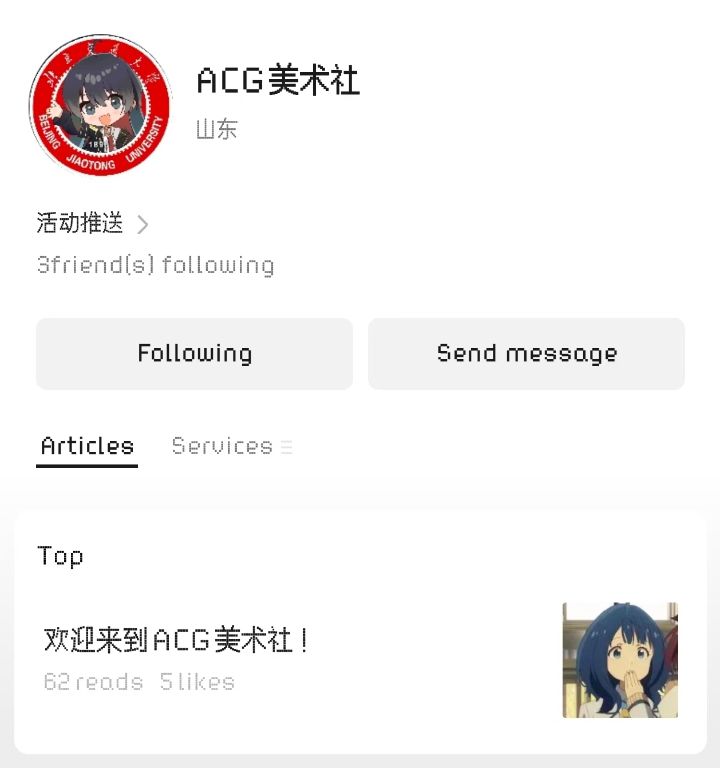Switch to the Articles tab

87,446
